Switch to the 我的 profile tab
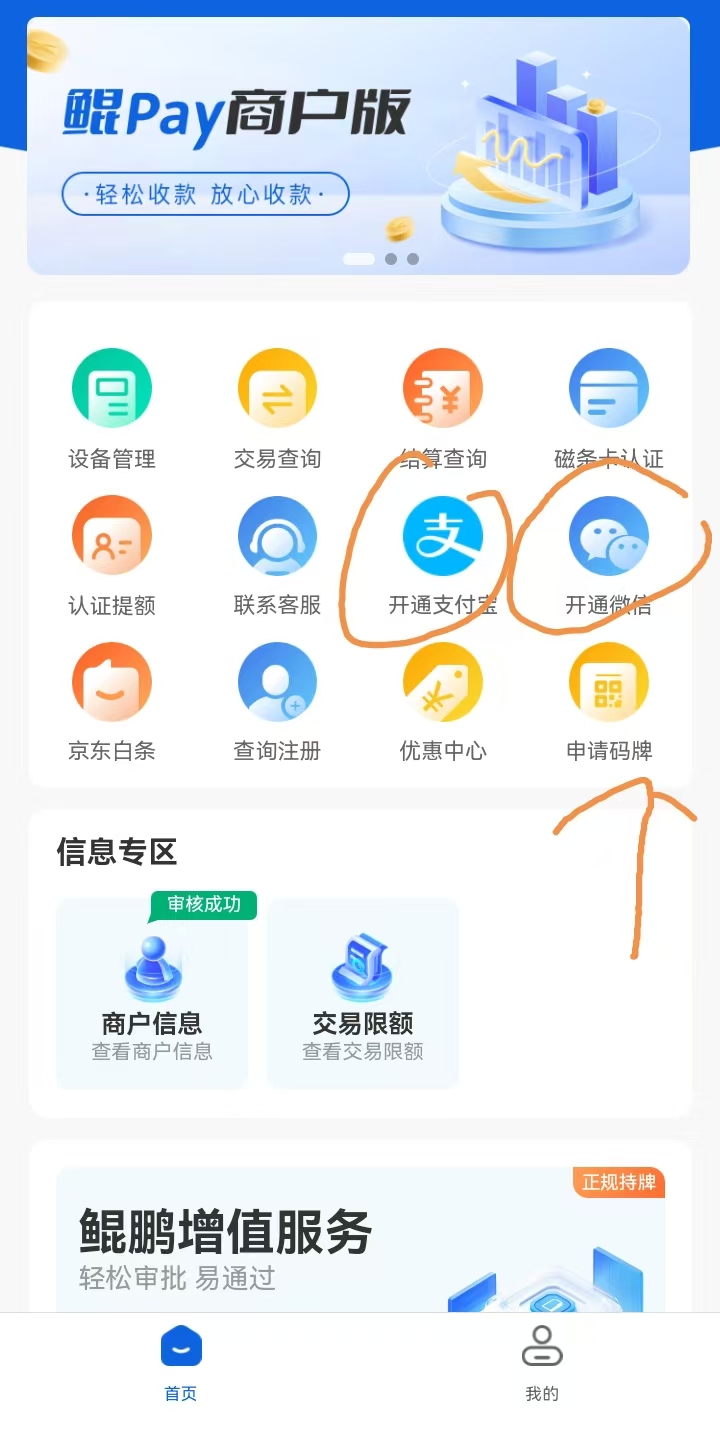The height and width of the screenshot is (1435, 720). [x=542, y=1365]
